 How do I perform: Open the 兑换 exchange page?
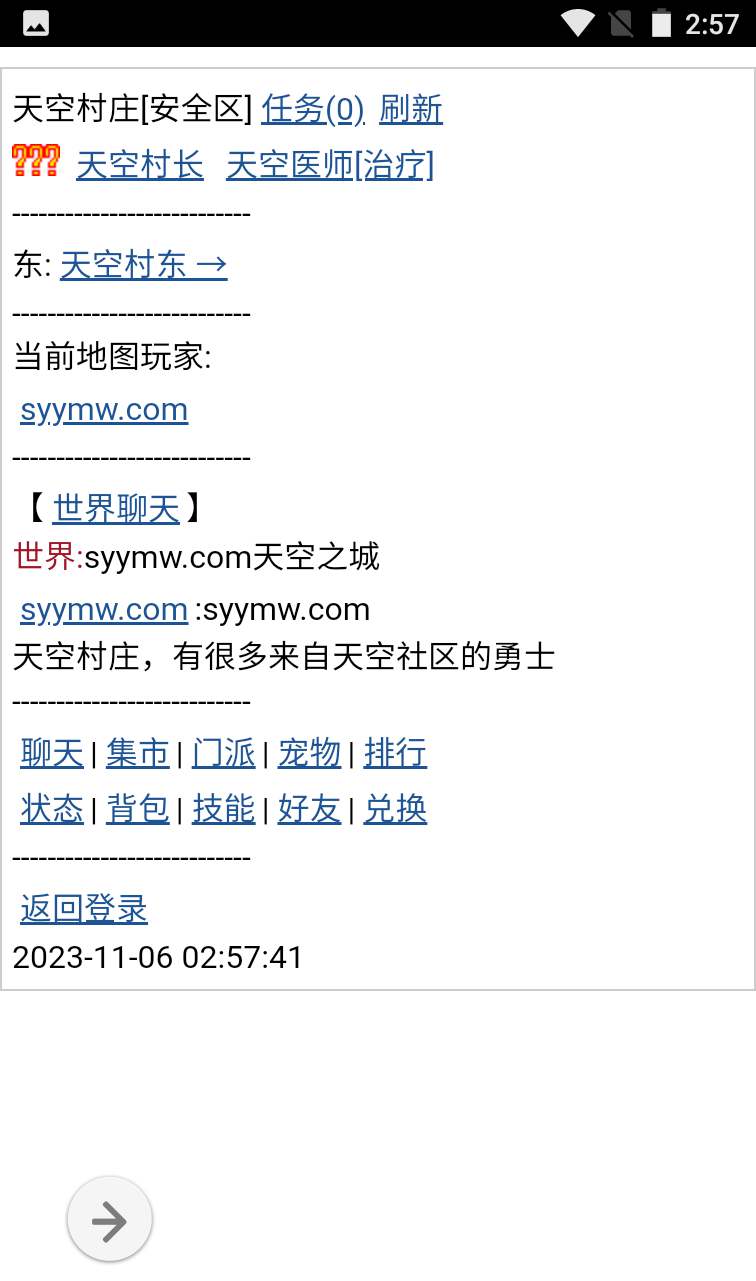click(395, 809)
